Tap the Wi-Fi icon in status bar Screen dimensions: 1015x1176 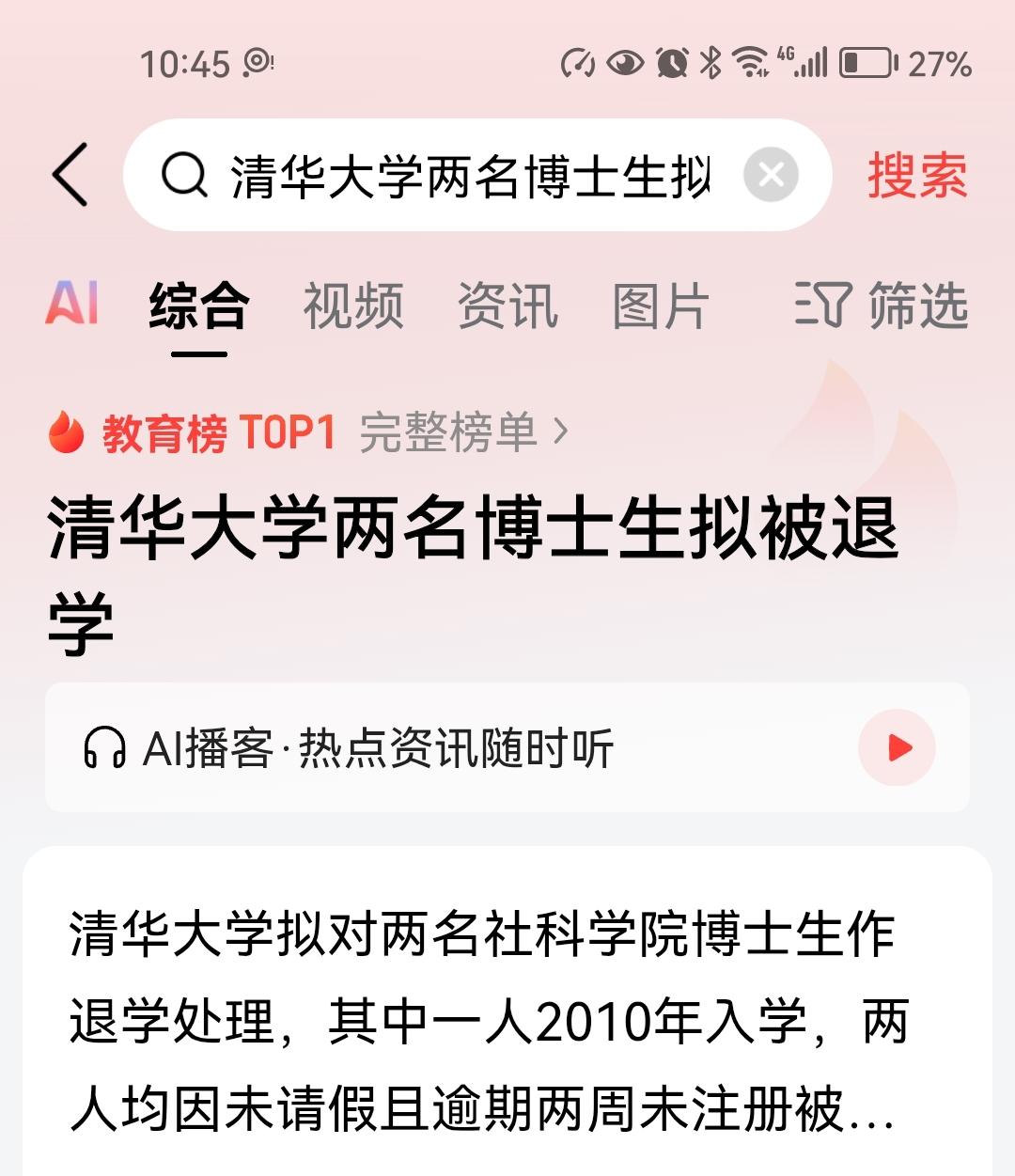[x=749, y=64]
